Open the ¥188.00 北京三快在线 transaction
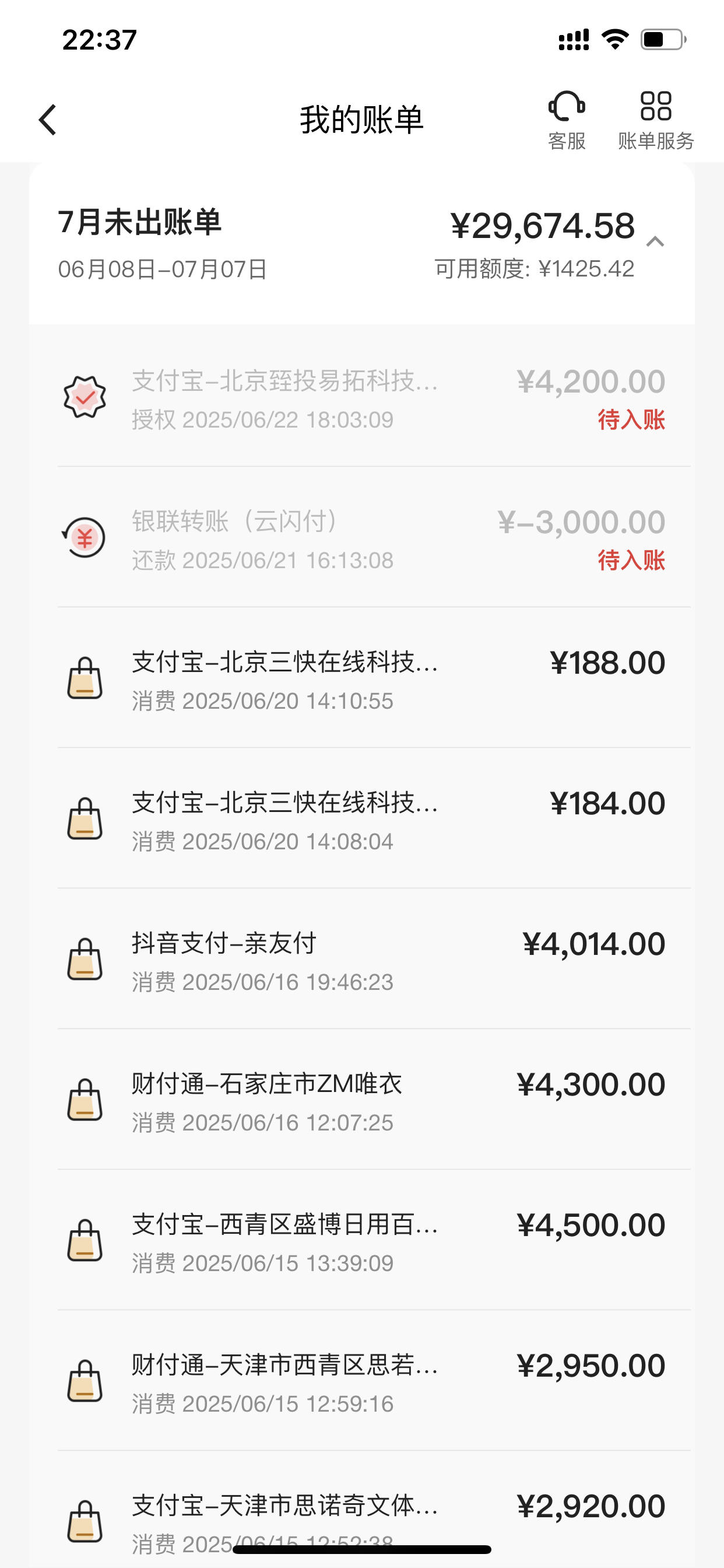This screenshot has height=1568, width=724. click(362, 678)
